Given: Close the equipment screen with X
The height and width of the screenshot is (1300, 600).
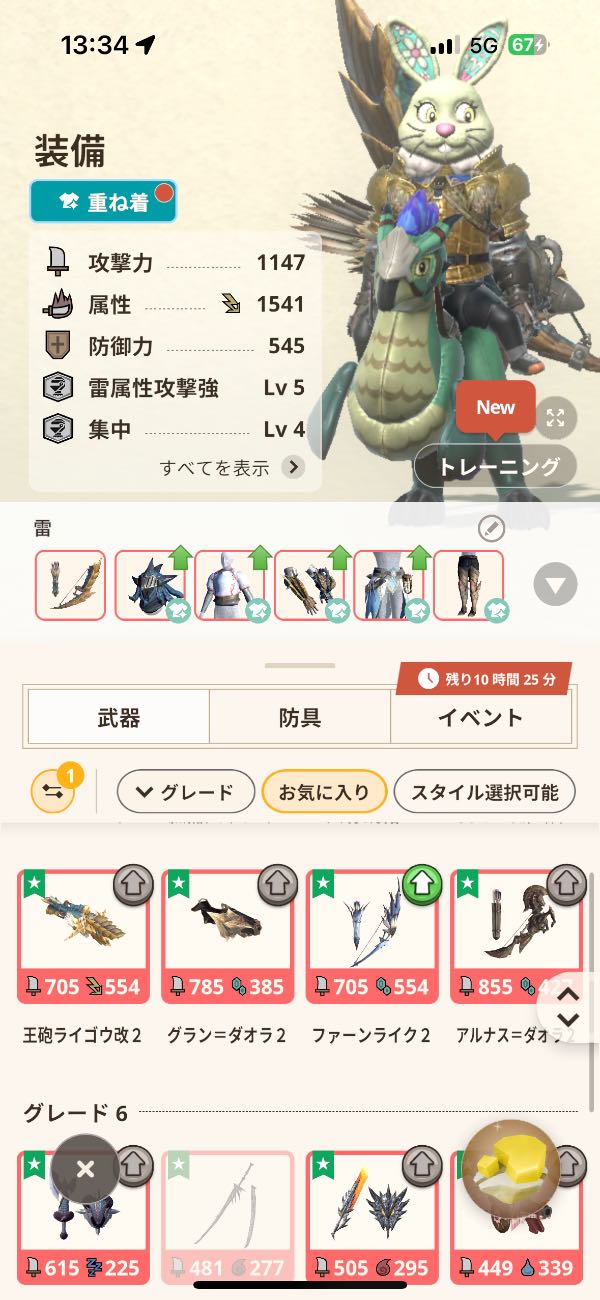Looking at the screenshot, I should (x=85, y=1168).
